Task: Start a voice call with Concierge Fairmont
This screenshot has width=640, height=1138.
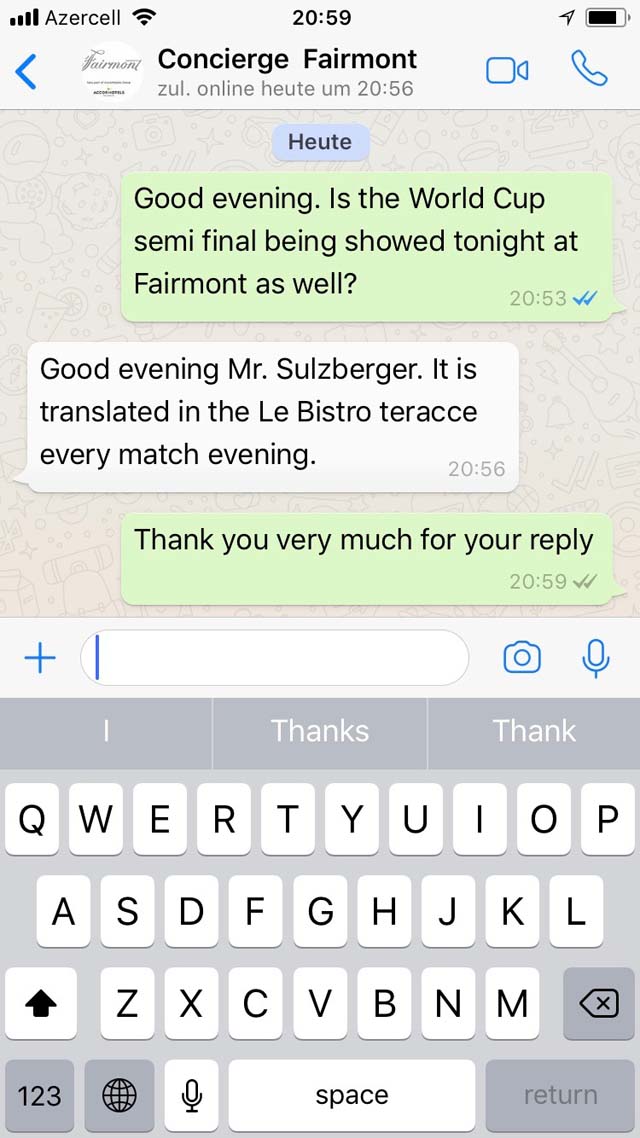Action: [x=589, y=69]
